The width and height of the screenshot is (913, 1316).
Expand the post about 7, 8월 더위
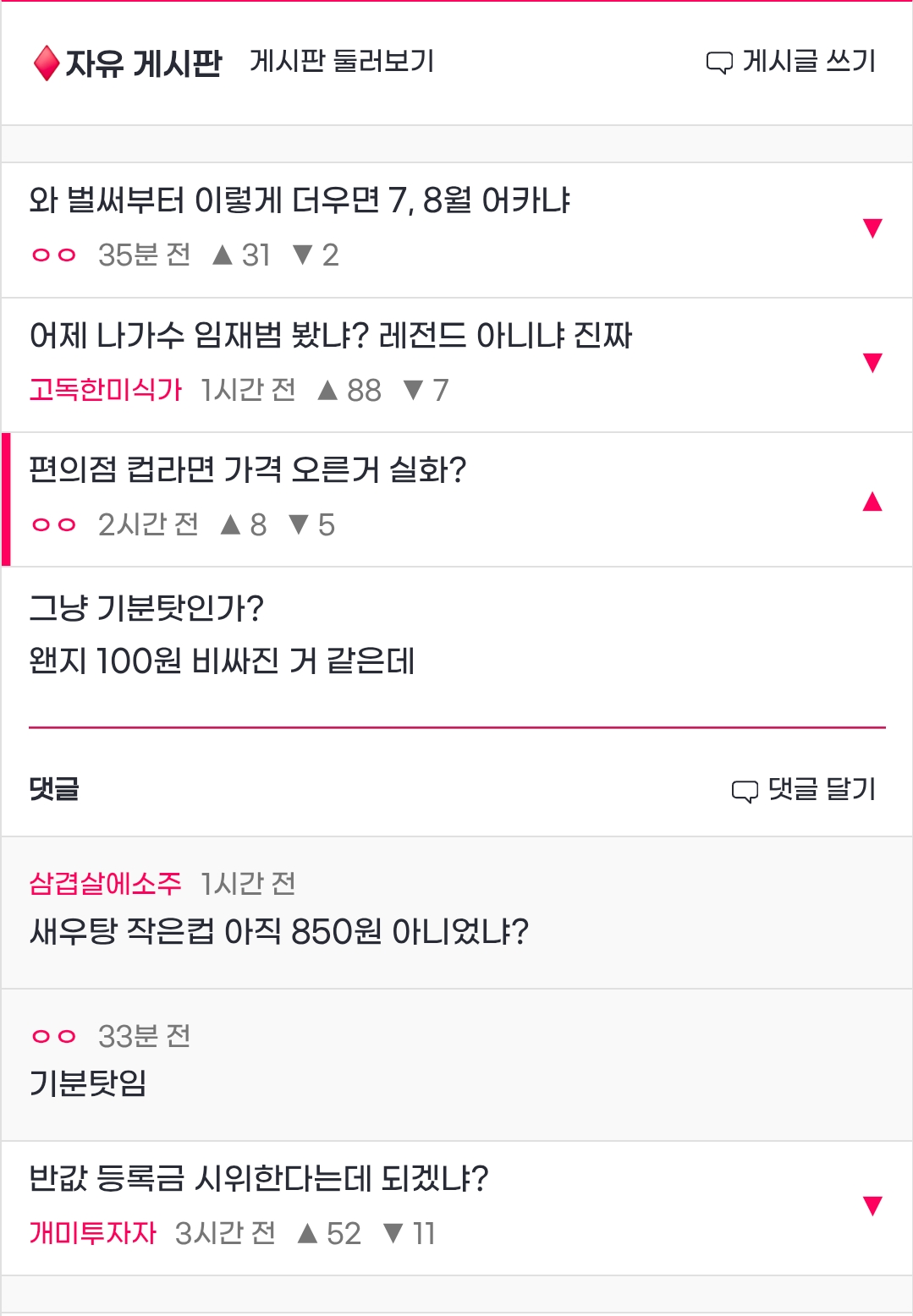pos(872,228)
